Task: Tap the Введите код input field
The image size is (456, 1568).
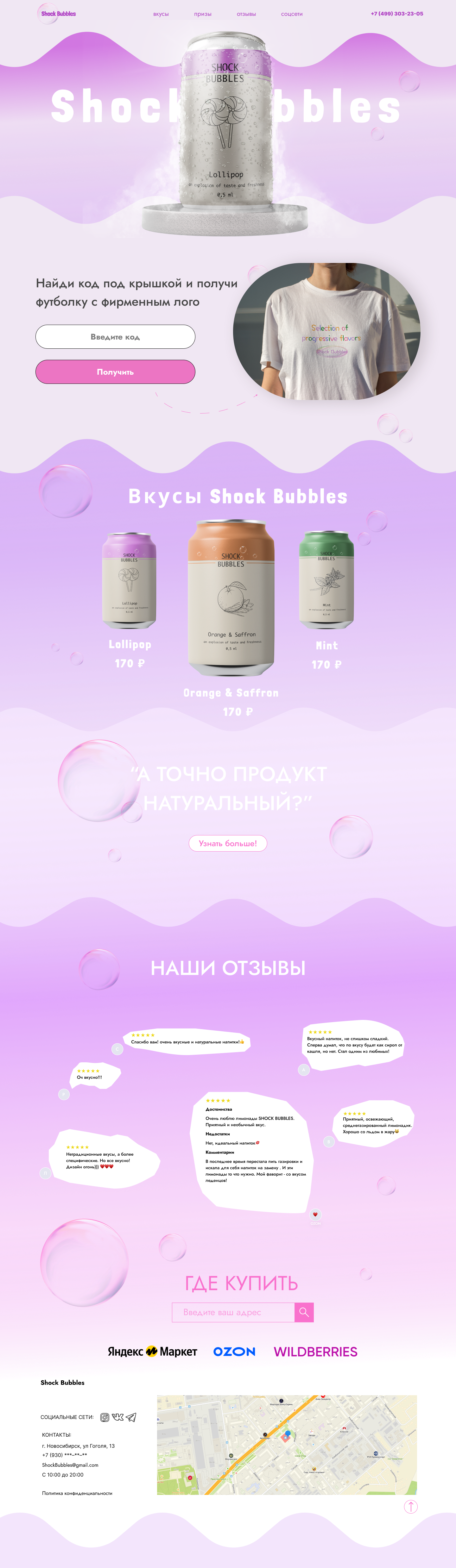Action: [115, 337]
